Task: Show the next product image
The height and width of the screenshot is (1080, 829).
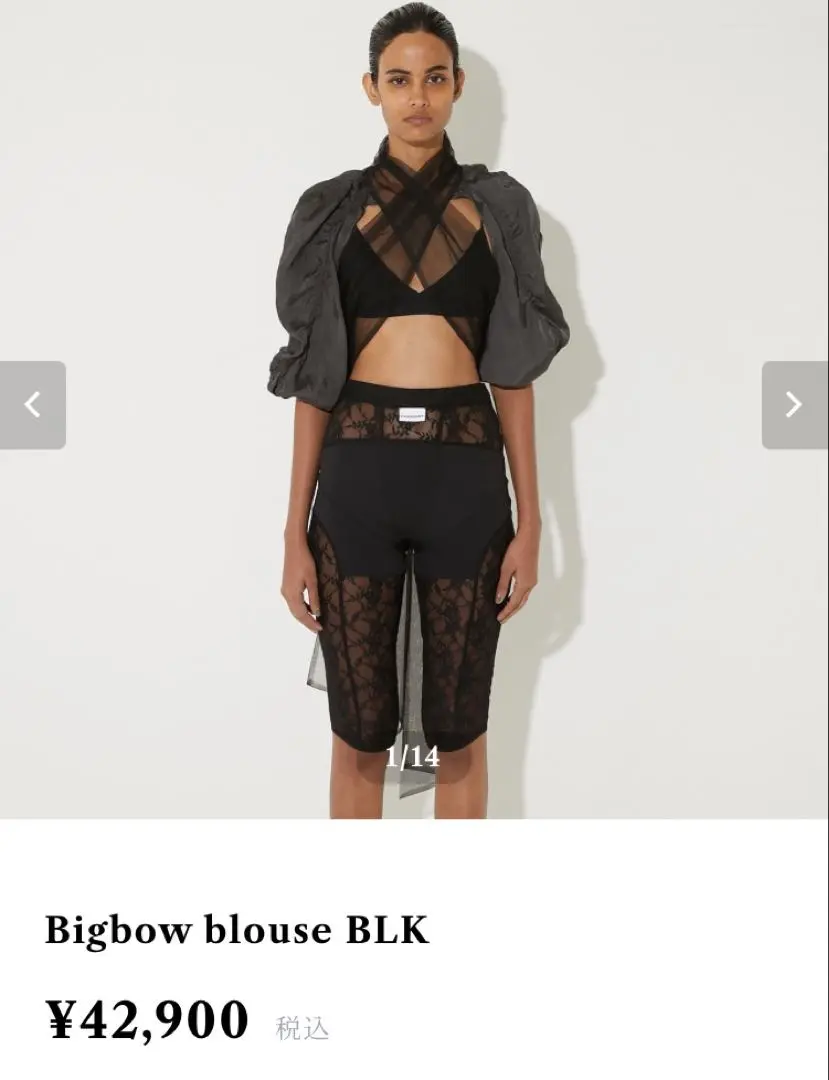Action: click(794, 405)
